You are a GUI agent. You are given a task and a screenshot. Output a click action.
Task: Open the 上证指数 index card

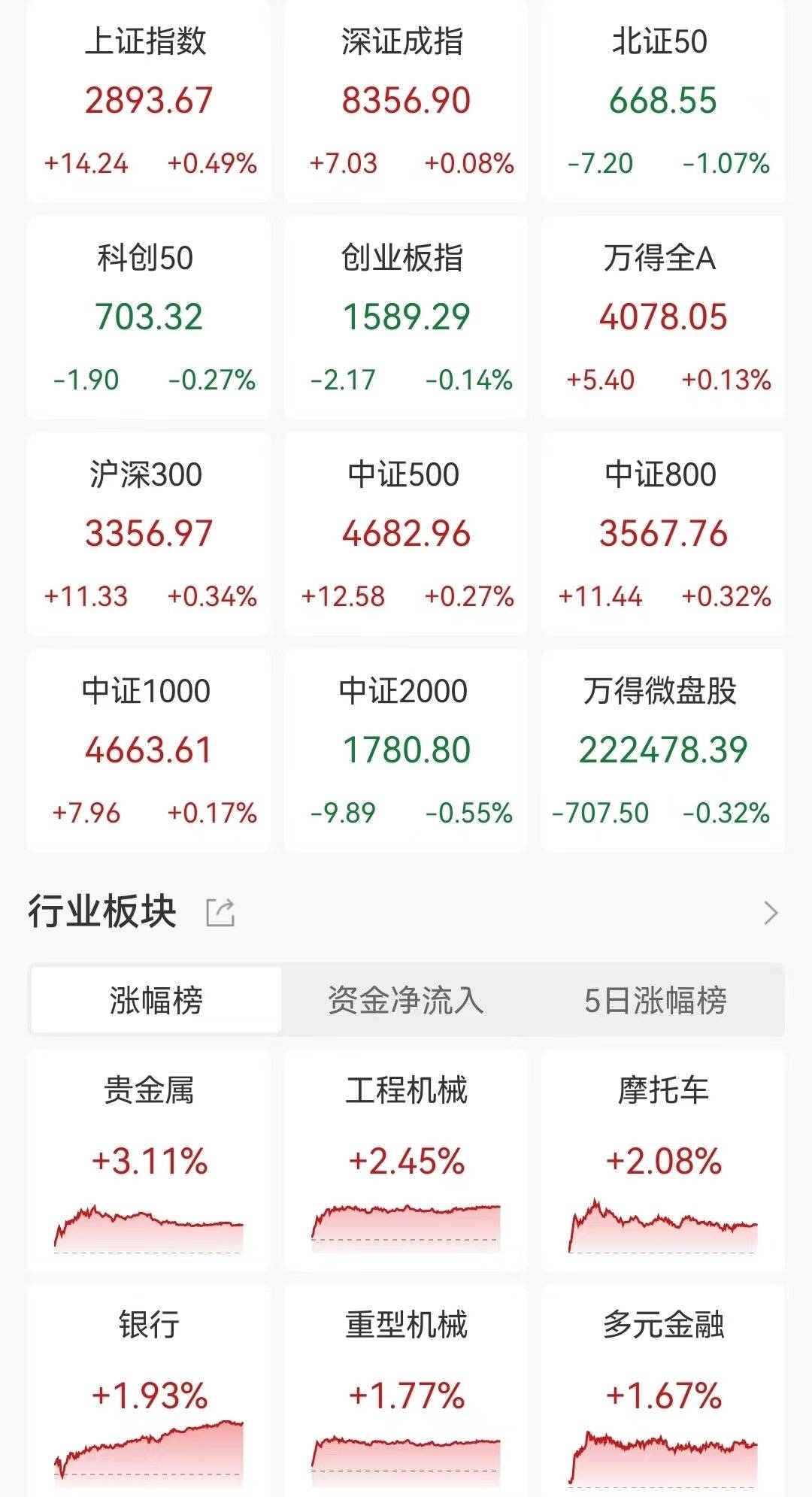[x=147, y=102]
